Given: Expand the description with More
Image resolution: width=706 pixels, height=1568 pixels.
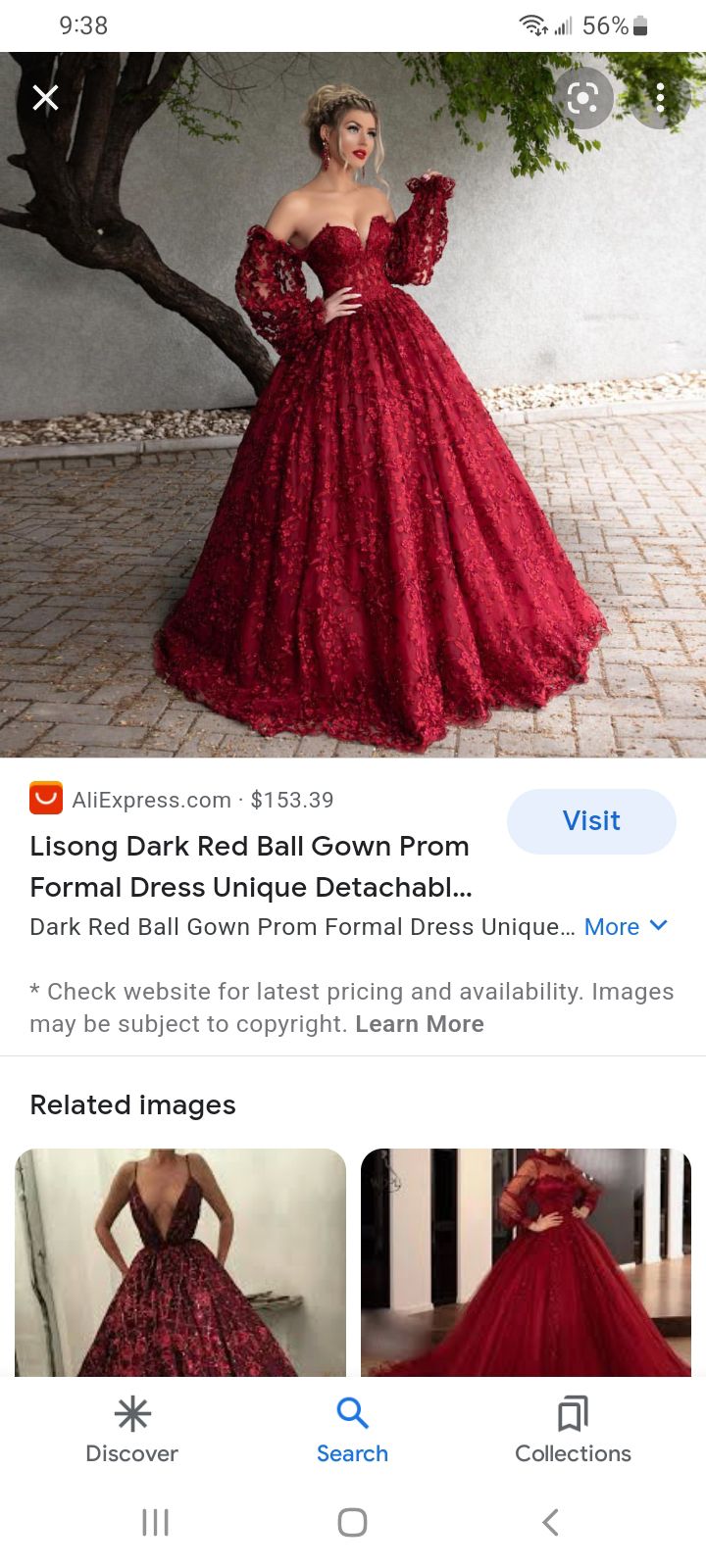Looking at the screenshot, I should point(626,927).
